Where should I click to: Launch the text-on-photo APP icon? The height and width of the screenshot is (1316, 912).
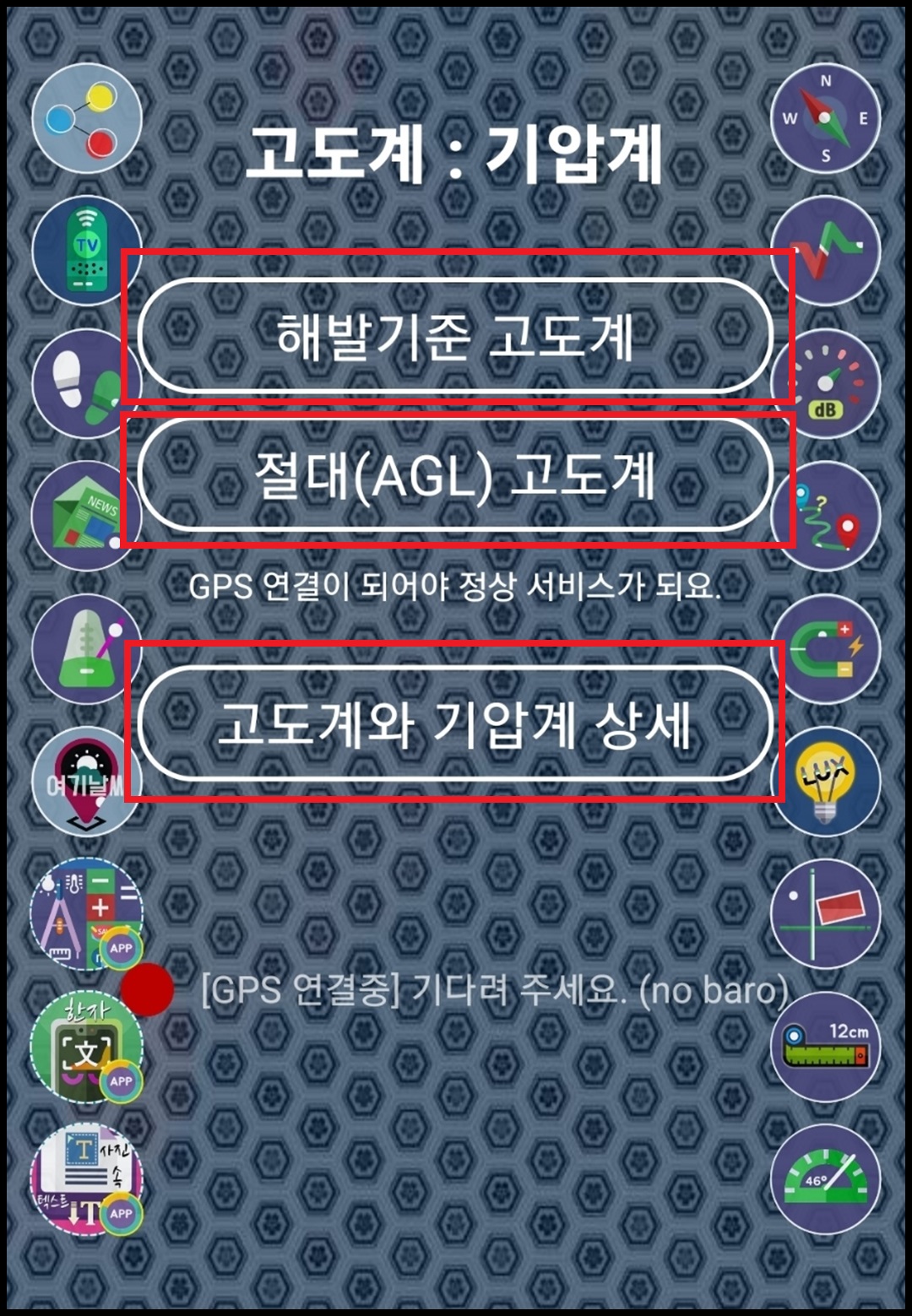pos(84,1182)
